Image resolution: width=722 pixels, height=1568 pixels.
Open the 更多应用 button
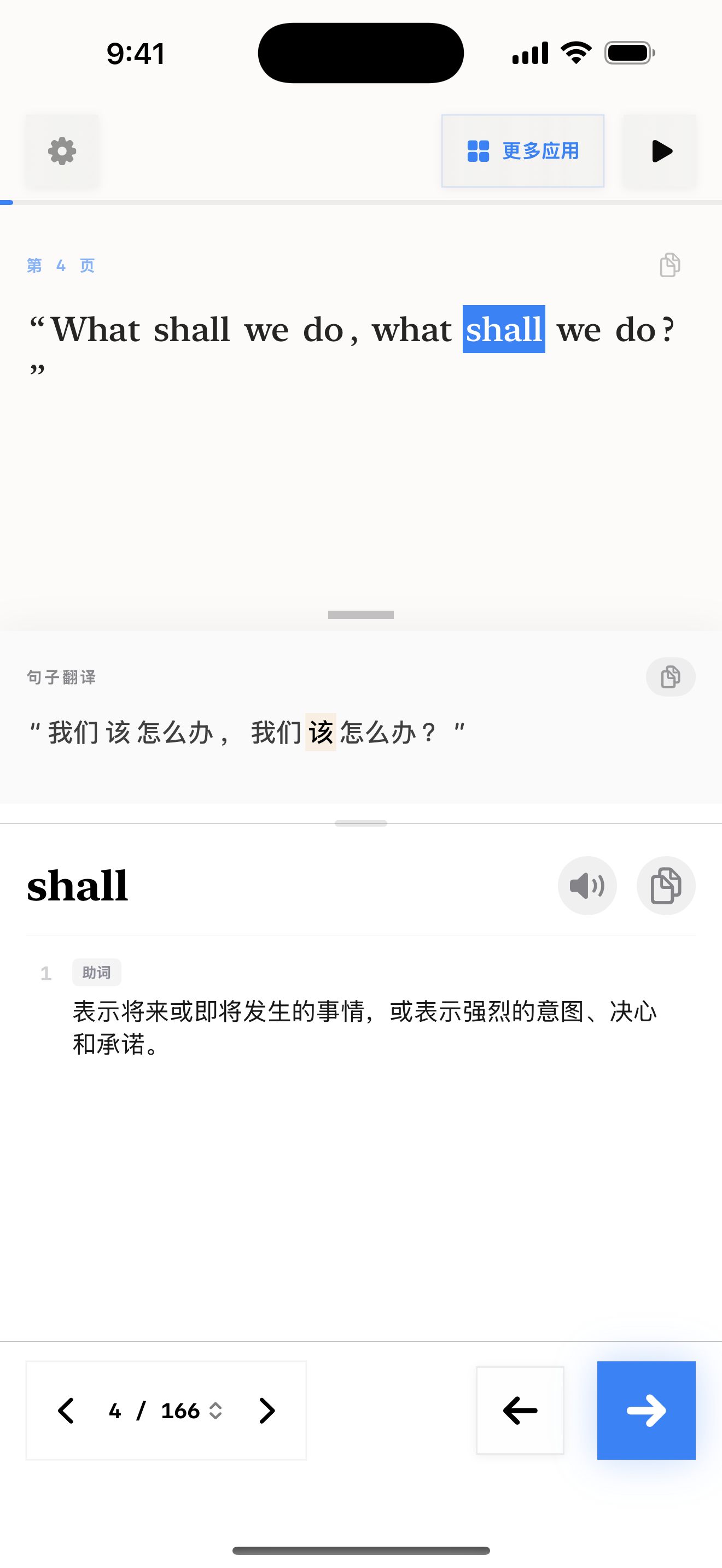coord(522,151)
